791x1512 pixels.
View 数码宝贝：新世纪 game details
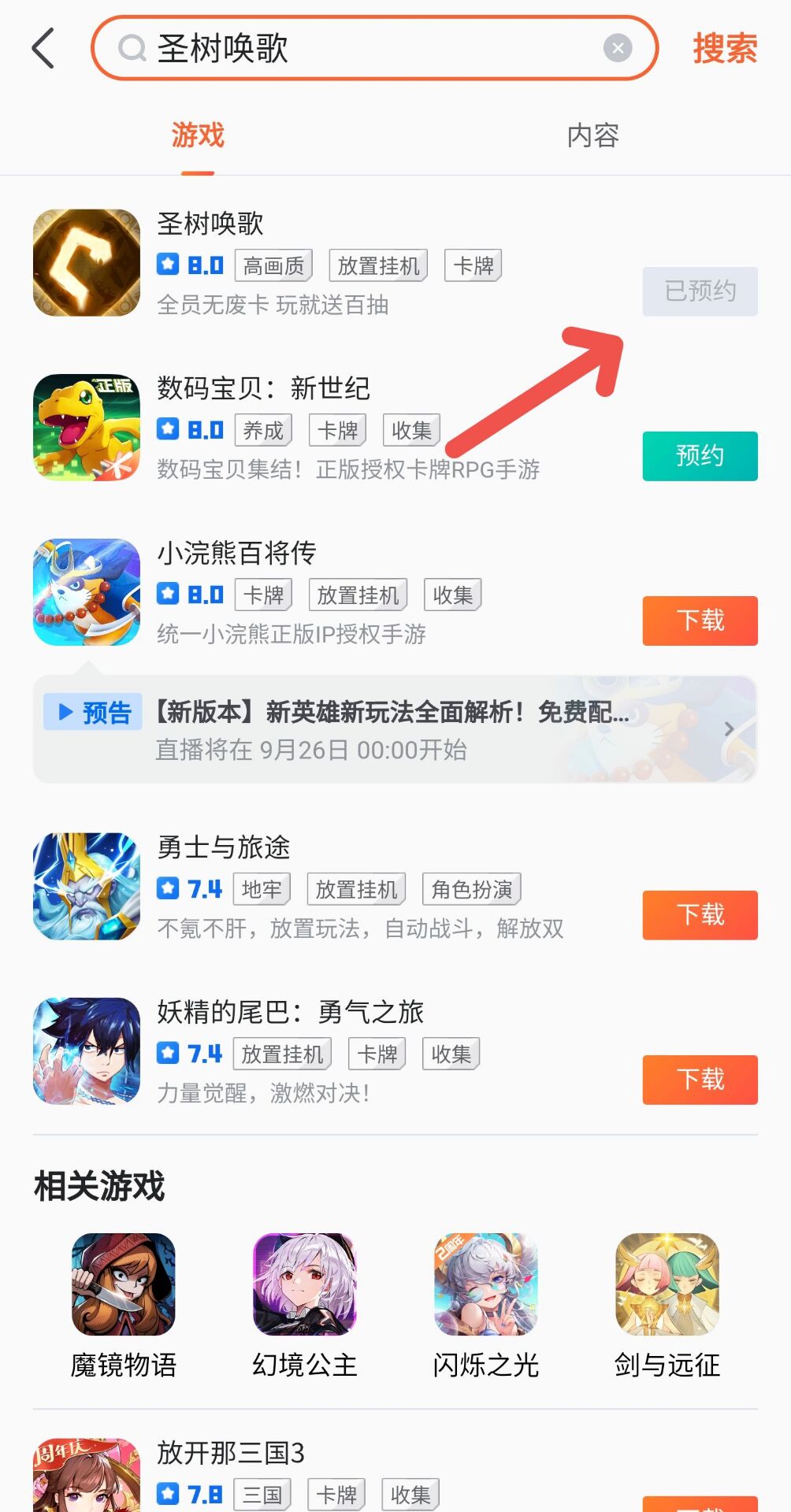[263, 389]
